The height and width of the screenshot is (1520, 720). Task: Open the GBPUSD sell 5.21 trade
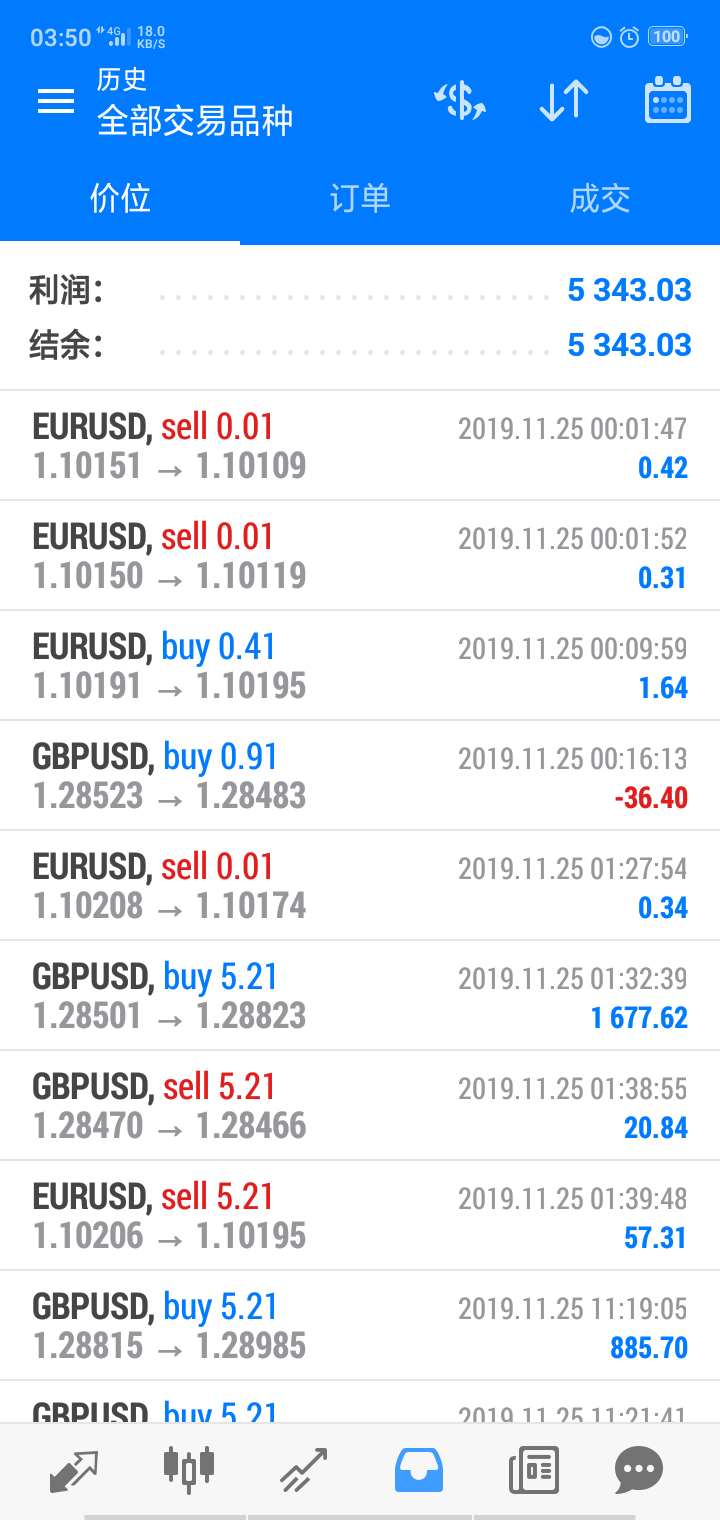(x=360, y=1106)
